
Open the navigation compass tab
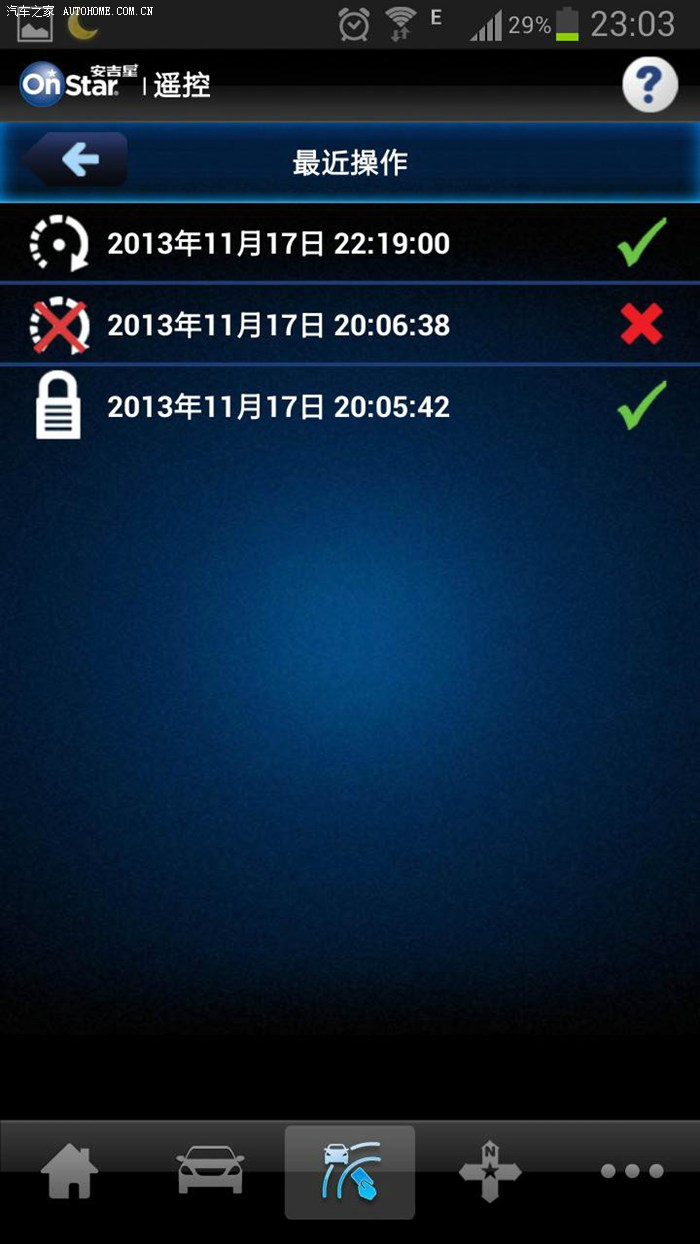pyautogui.click(x=490, y=1172)
